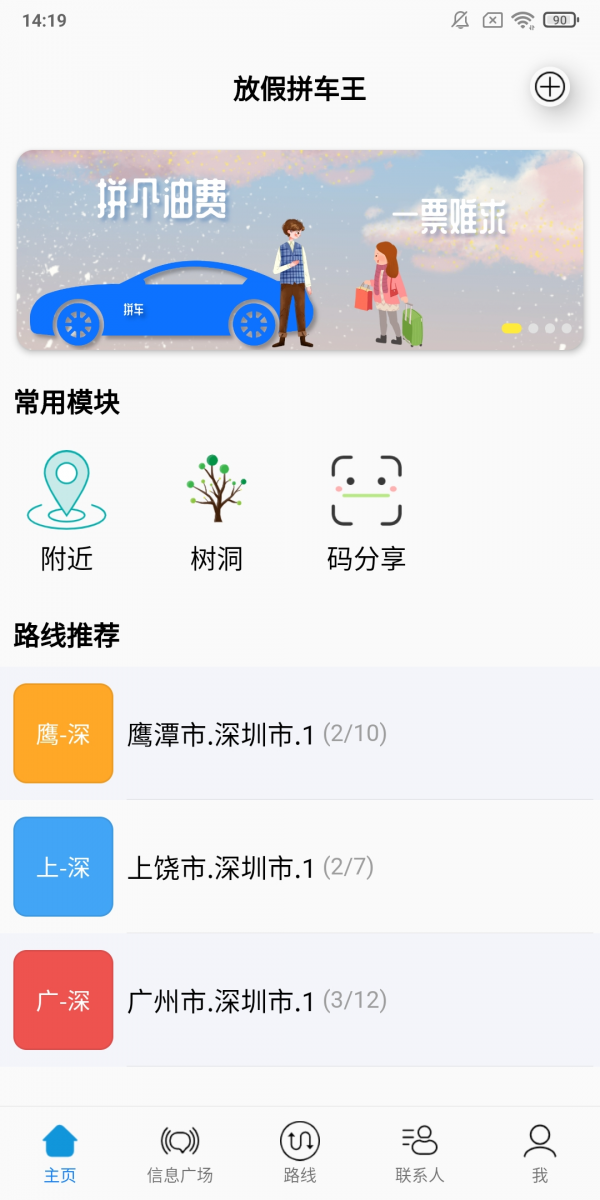Open 码分享 code sharing
The width and height of the screenshot is (600, 1200).
click(x=366, y=510)
